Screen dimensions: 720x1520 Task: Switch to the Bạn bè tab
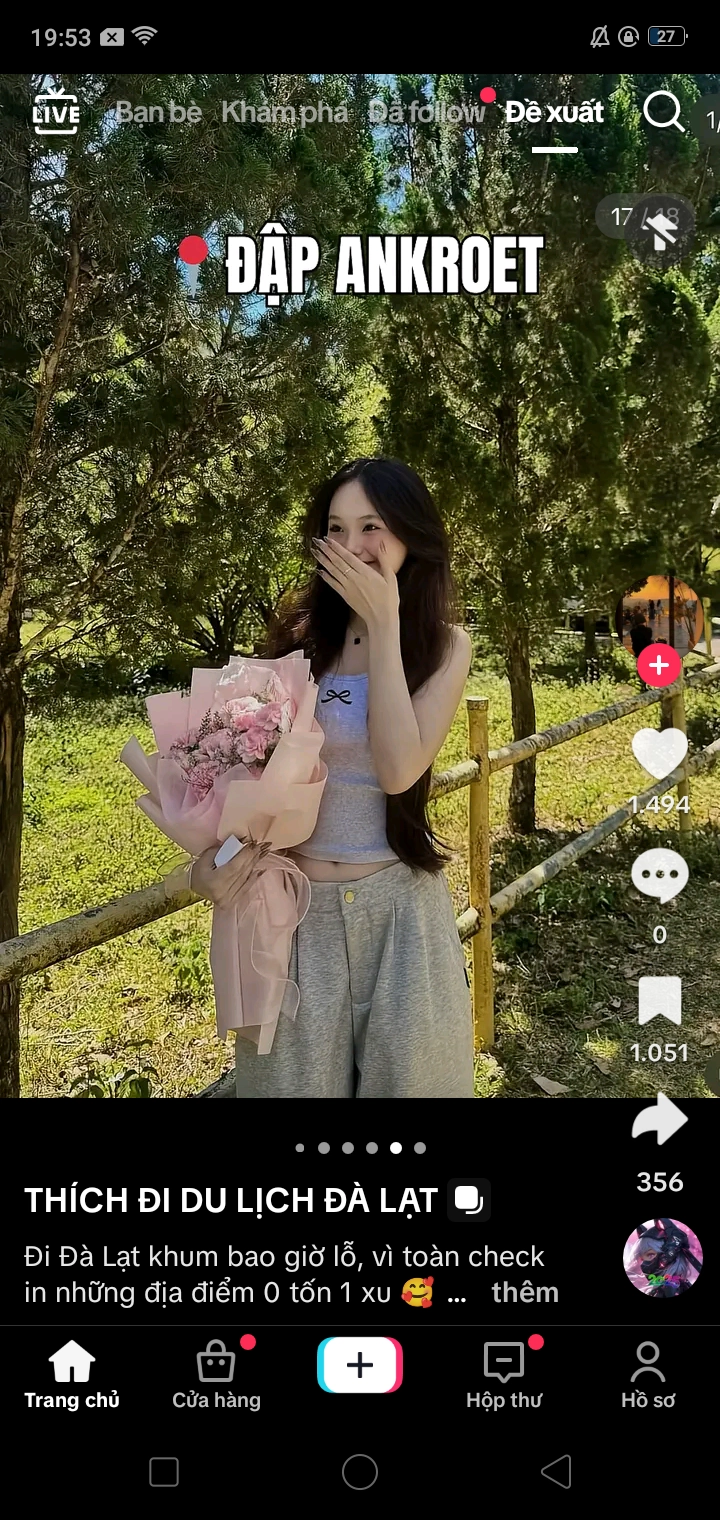click(158, 112)
